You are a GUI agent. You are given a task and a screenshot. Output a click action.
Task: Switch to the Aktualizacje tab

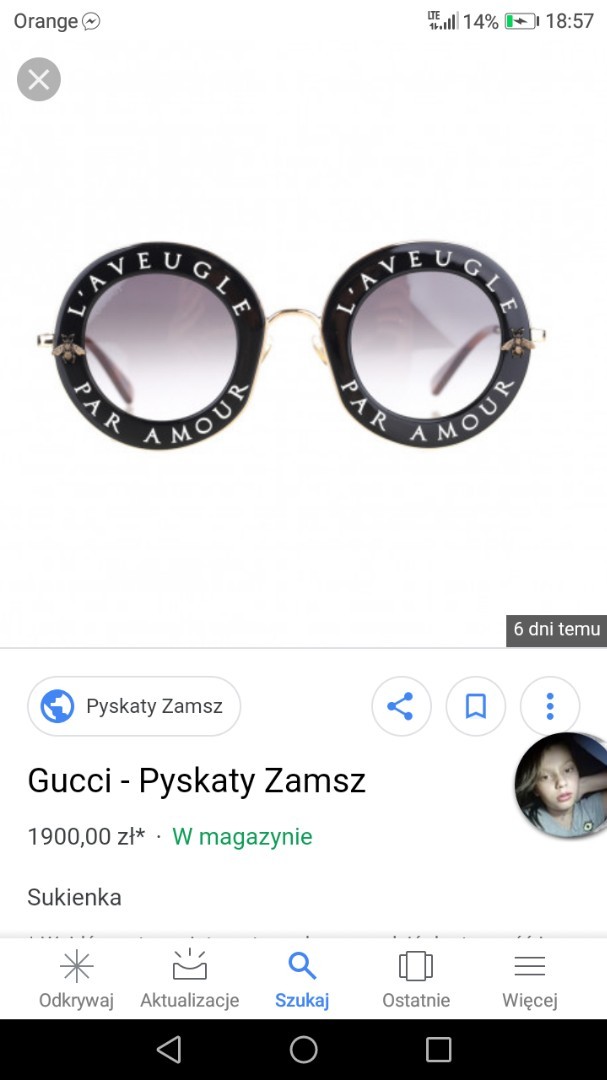[x=189, y=979]
